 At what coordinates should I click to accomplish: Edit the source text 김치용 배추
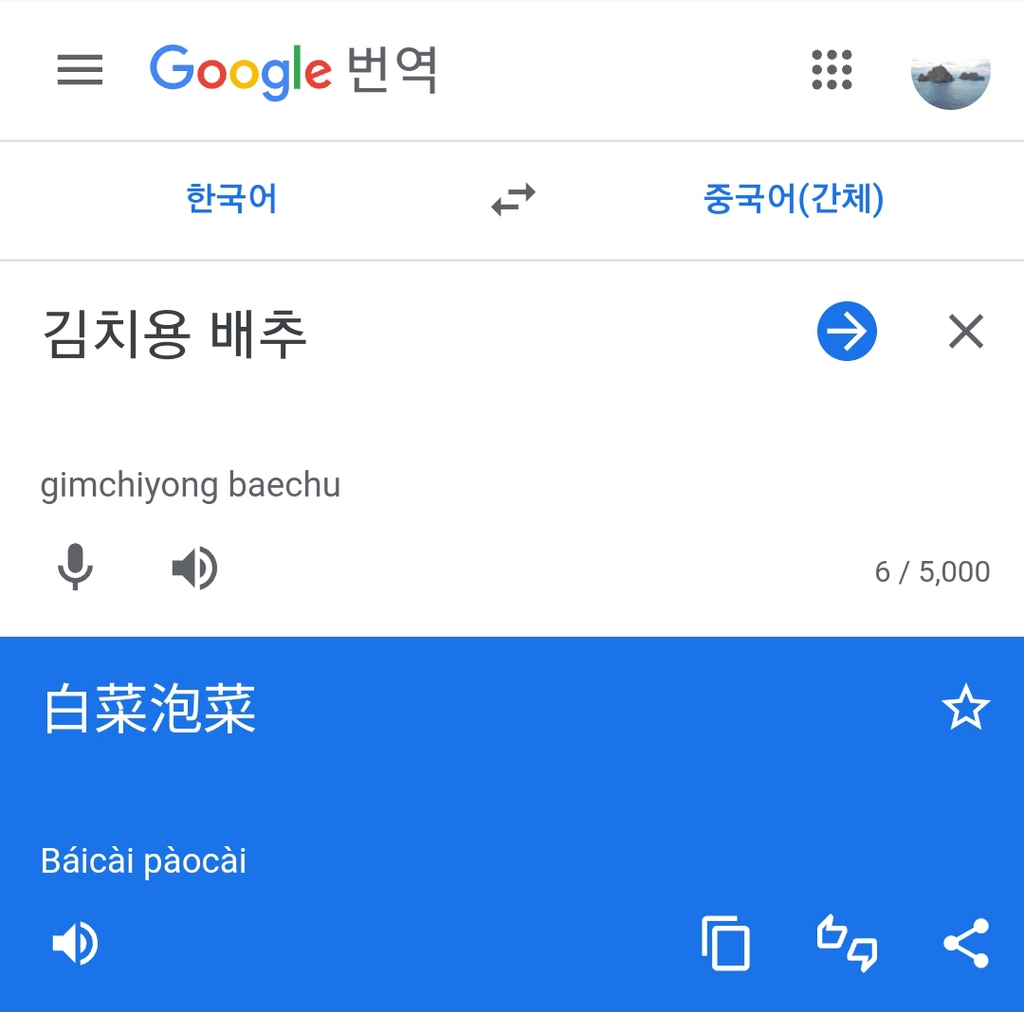[x=175, y=333]
